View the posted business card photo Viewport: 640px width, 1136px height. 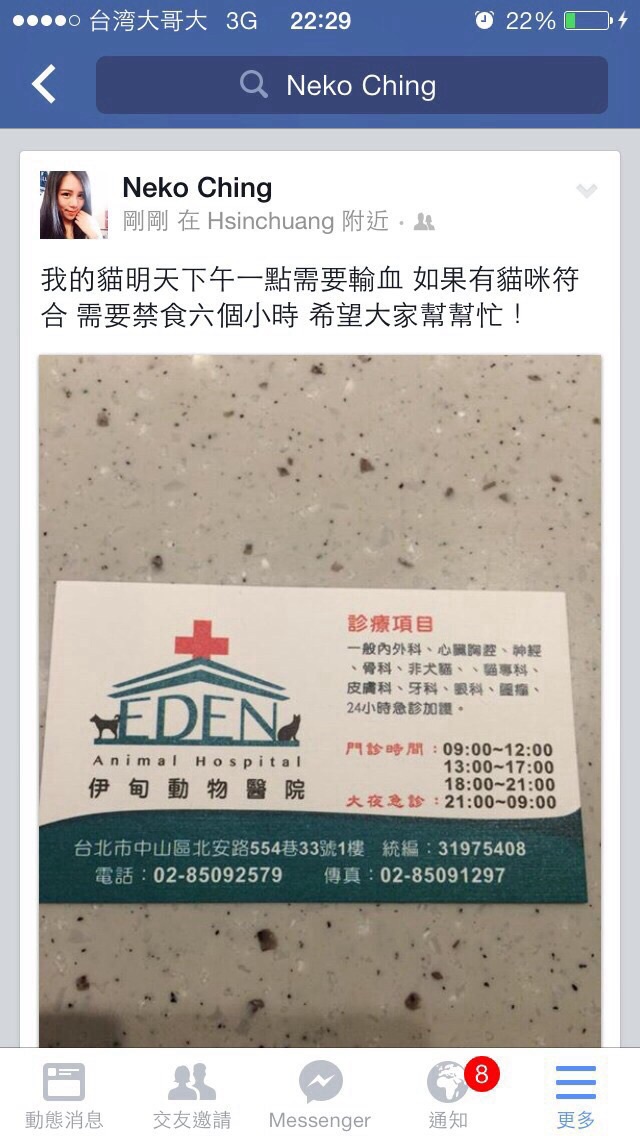pos(320,701)
